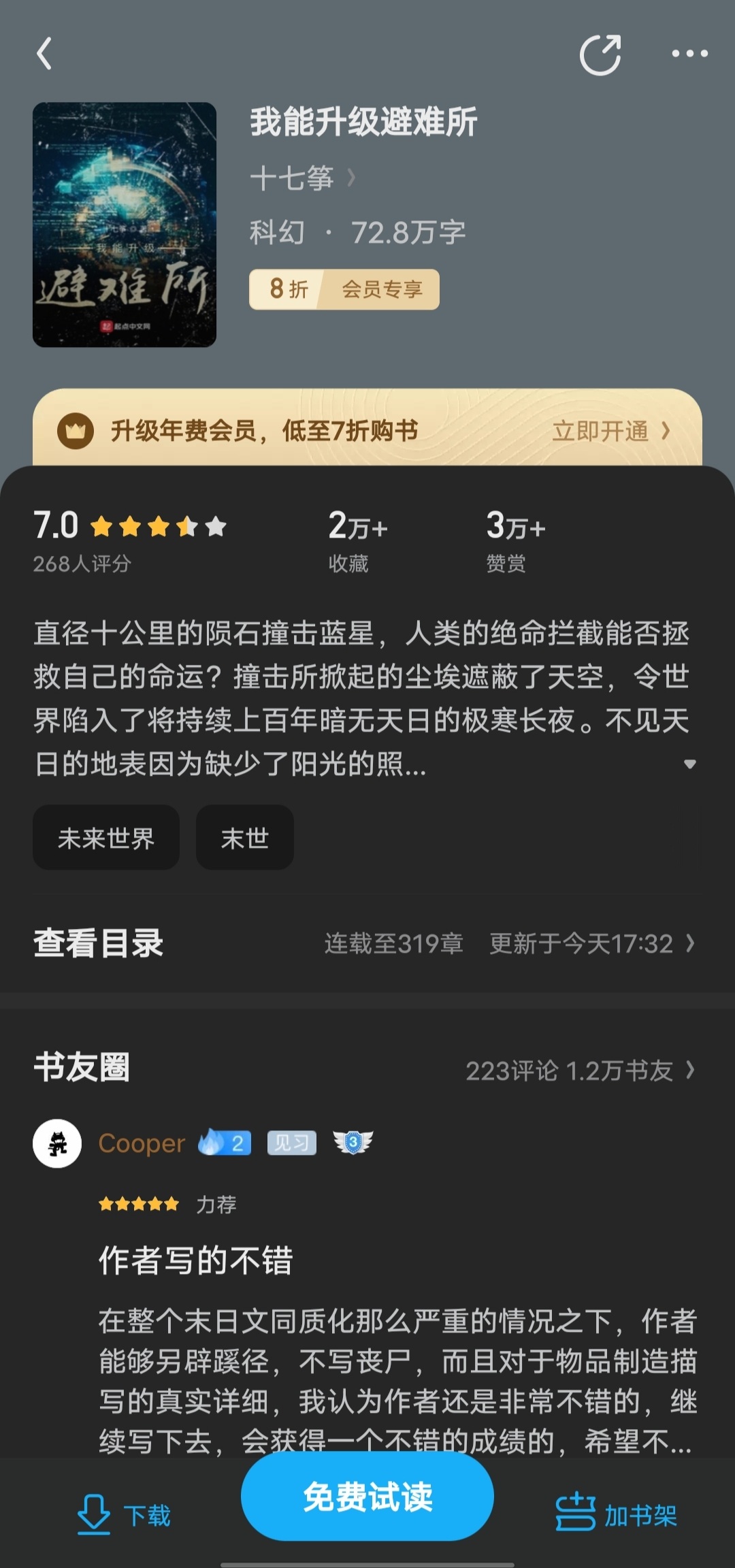Go back using the top-left arrow
735x1568 pixels.
[44, 54]
